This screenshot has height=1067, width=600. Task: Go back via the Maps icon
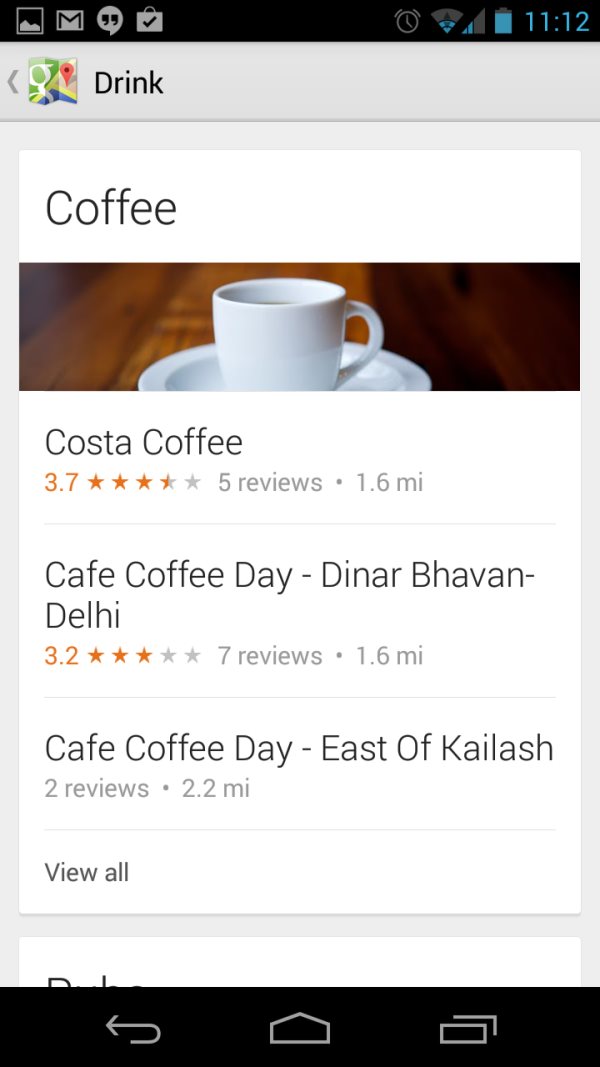pyautogui.click(x=50, y=82)
